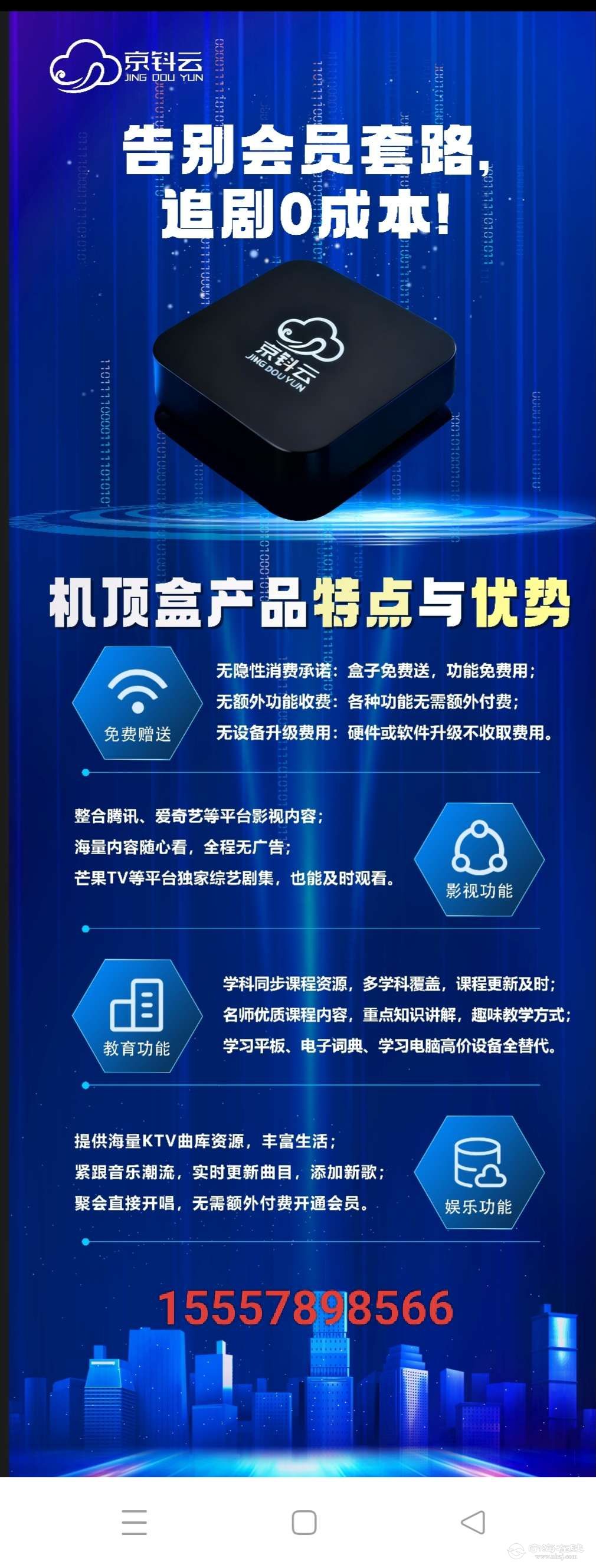Go back using the navigation bar
This screenshot has height=1568, width=596.
coord(473,1522)
